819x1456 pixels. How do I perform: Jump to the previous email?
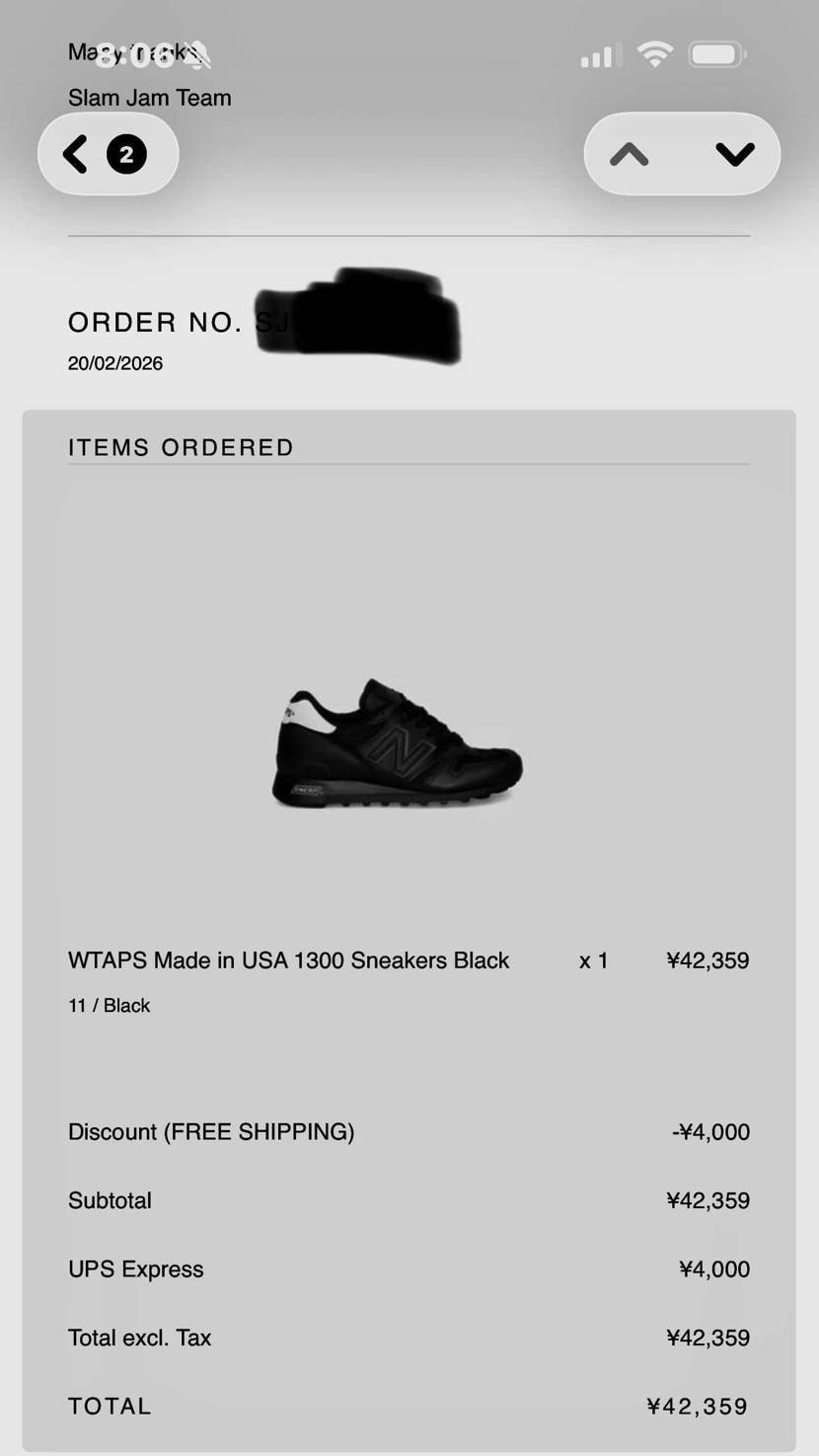click(630, 155)
